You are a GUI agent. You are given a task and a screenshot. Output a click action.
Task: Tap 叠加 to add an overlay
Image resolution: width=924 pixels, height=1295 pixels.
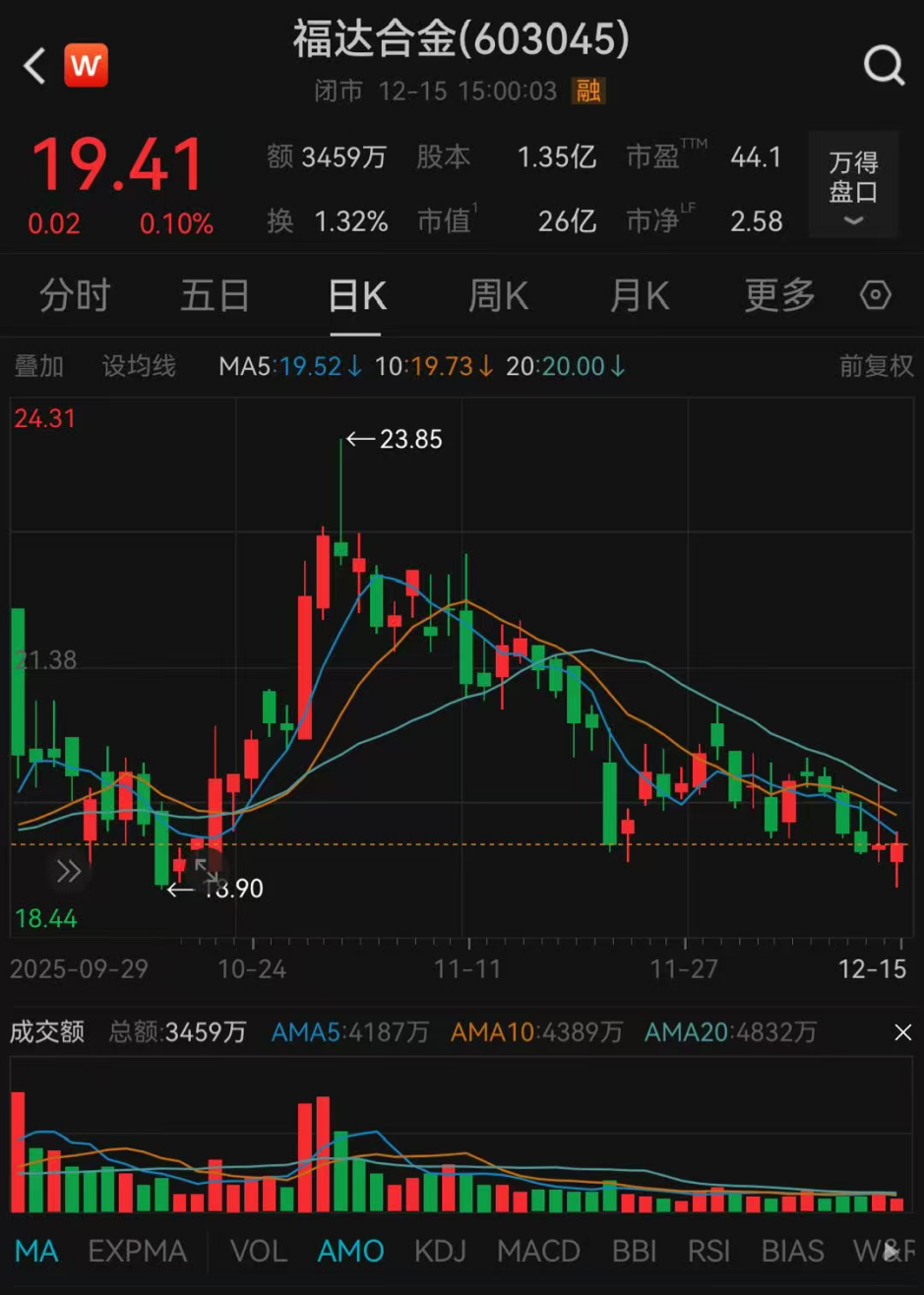point(39,365)
